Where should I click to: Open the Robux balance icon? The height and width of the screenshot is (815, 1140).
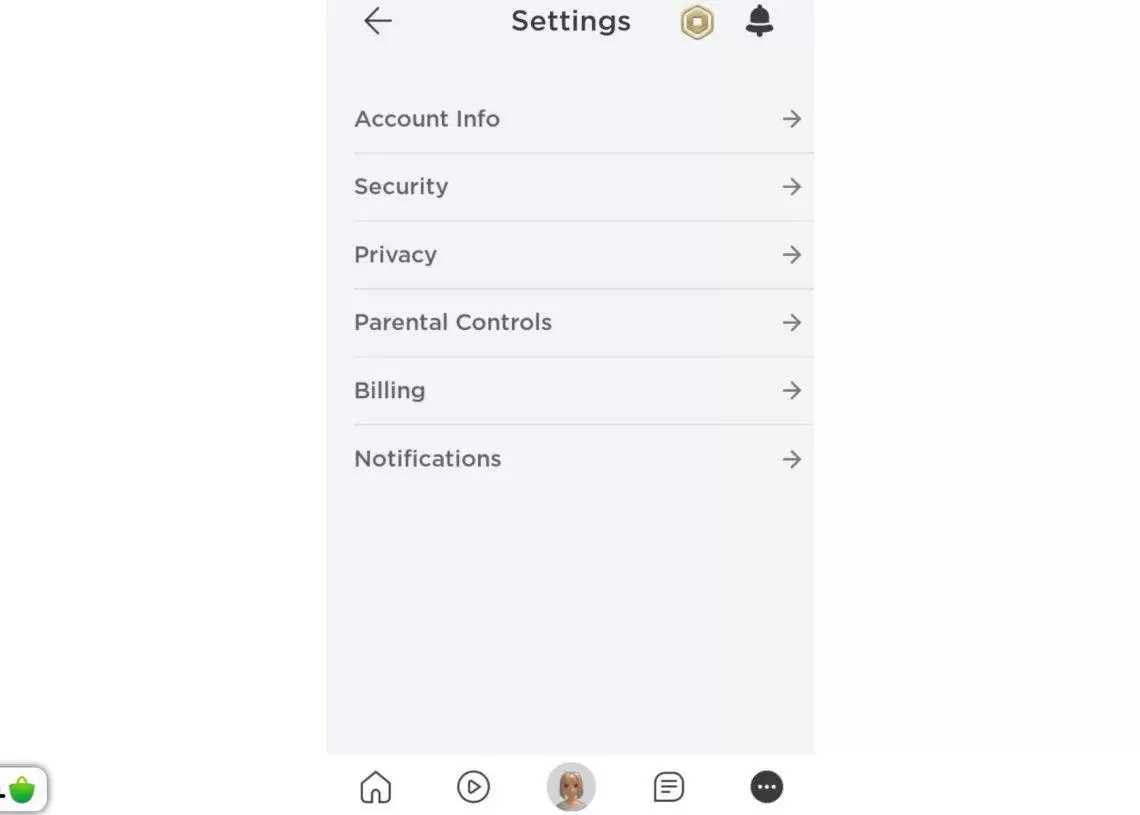coord(697,22)
